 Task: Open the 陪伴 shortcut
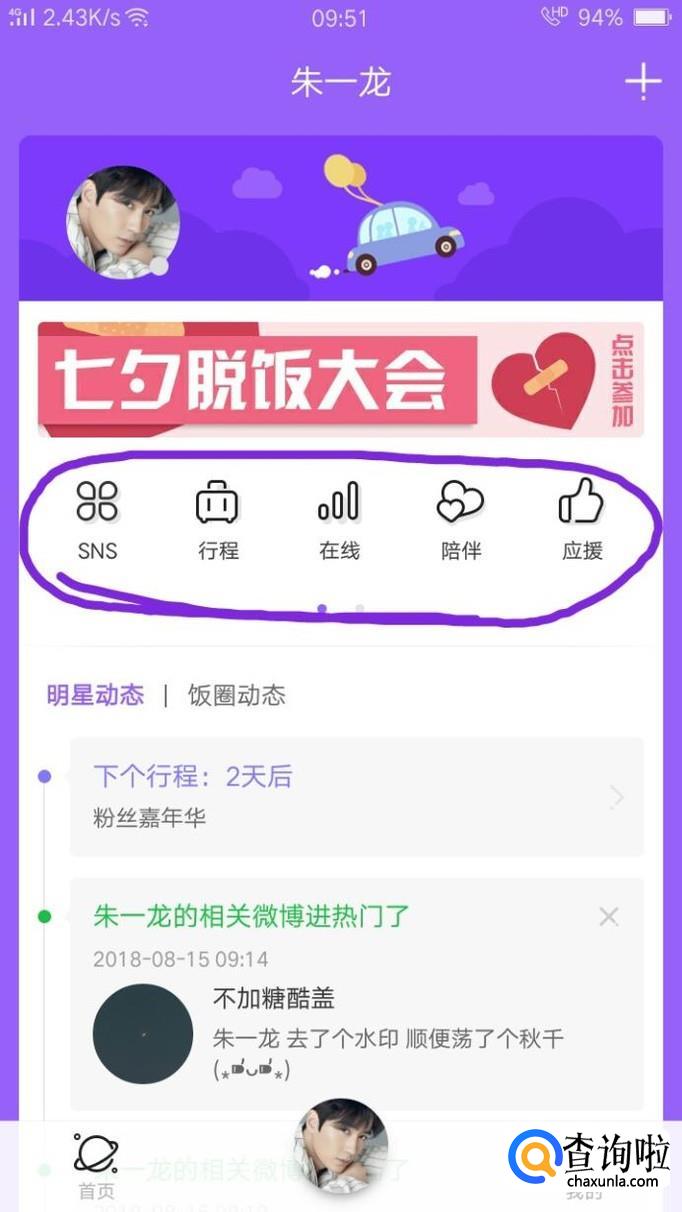click(460, 520)
